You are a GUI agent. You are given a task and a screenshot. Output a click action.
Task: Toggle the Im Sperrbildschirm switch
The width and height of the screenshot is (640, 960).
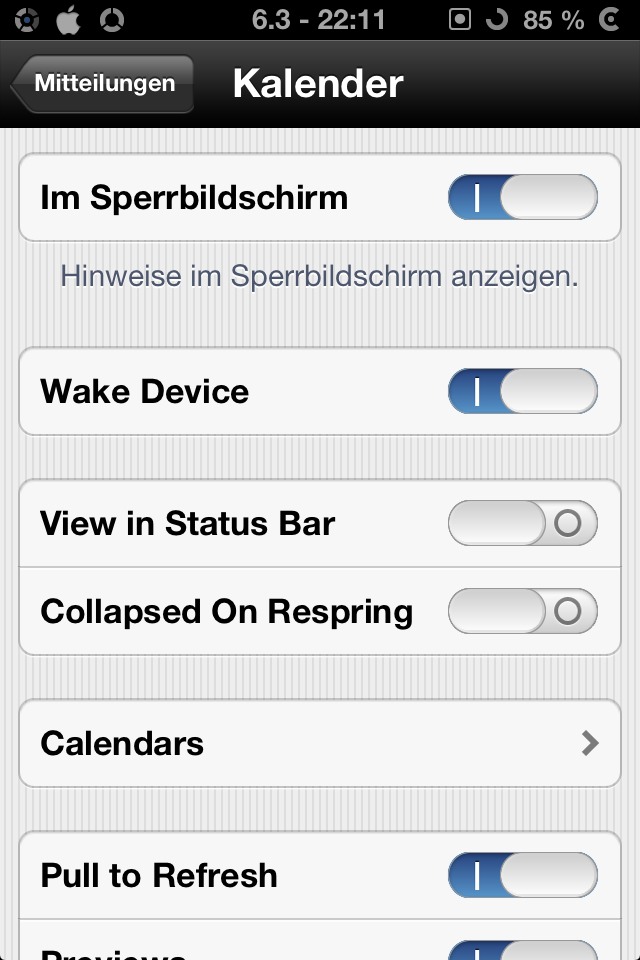[522, 197]
